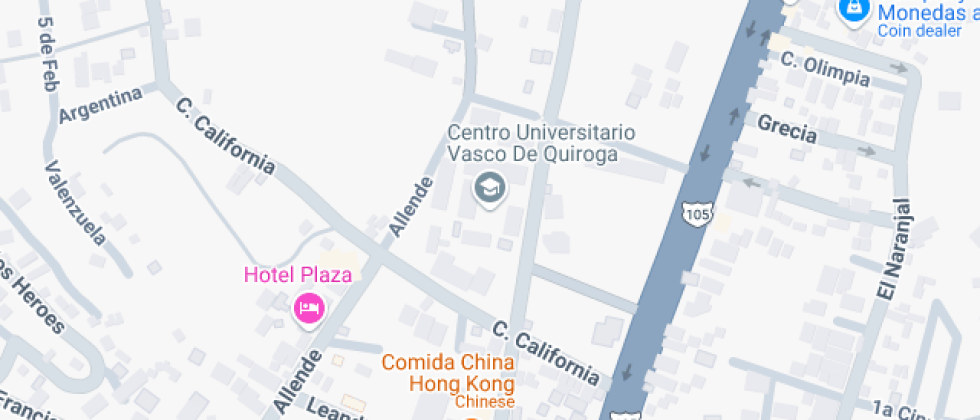Tap the coin dealer shop marker
980x420 pixels.
click(852, 10)
